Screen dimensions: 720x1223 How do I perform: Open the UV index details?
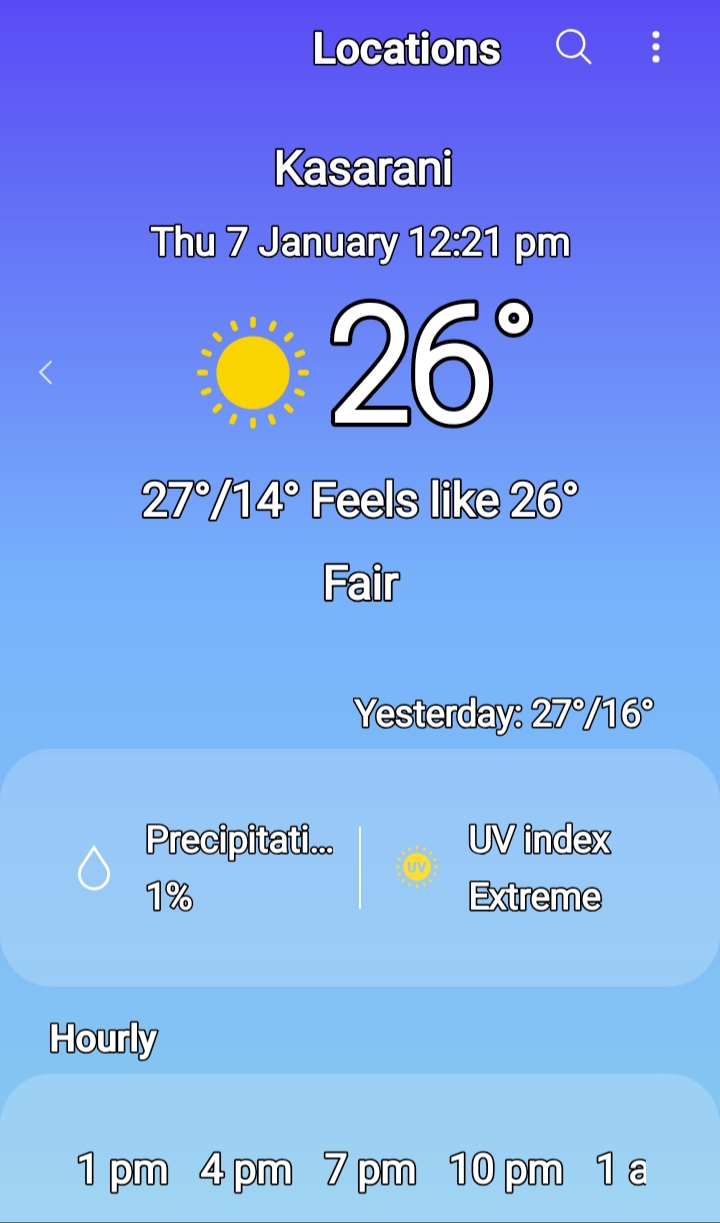pyautogui.click(x=510, y=867)
